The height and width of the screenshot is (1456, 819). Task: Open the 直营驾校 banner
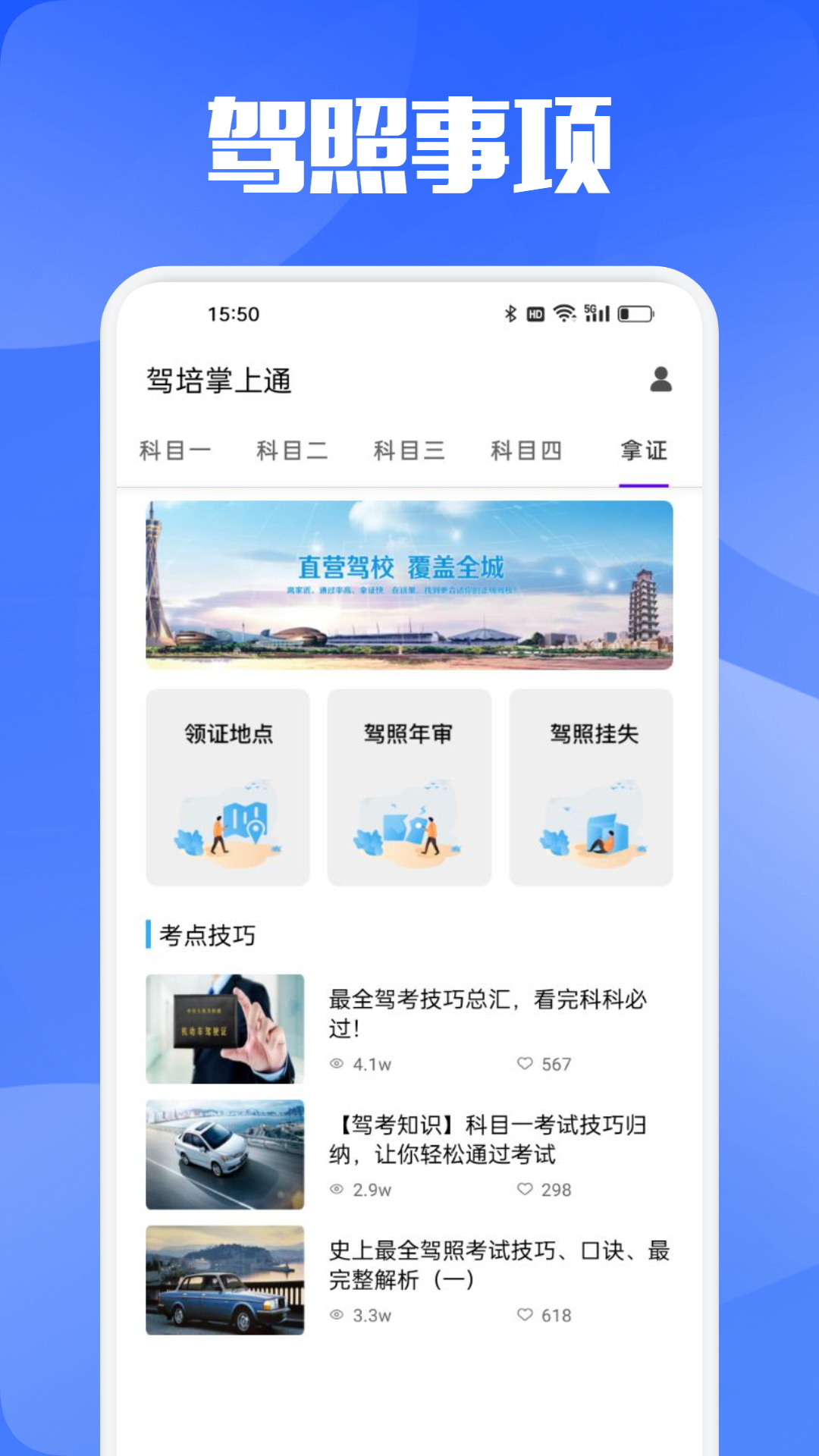click(409, 585)
